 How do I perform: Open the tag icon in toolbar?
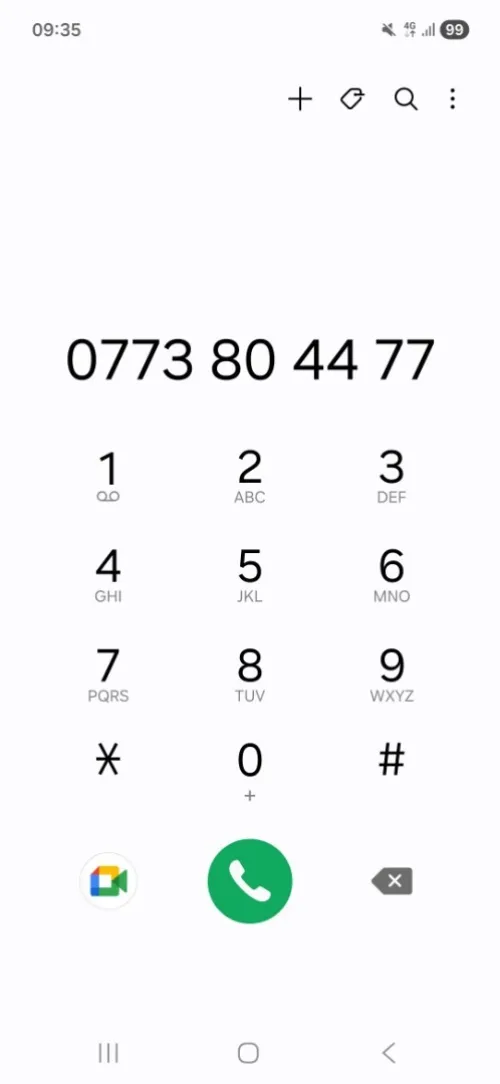tap(352, 100)
